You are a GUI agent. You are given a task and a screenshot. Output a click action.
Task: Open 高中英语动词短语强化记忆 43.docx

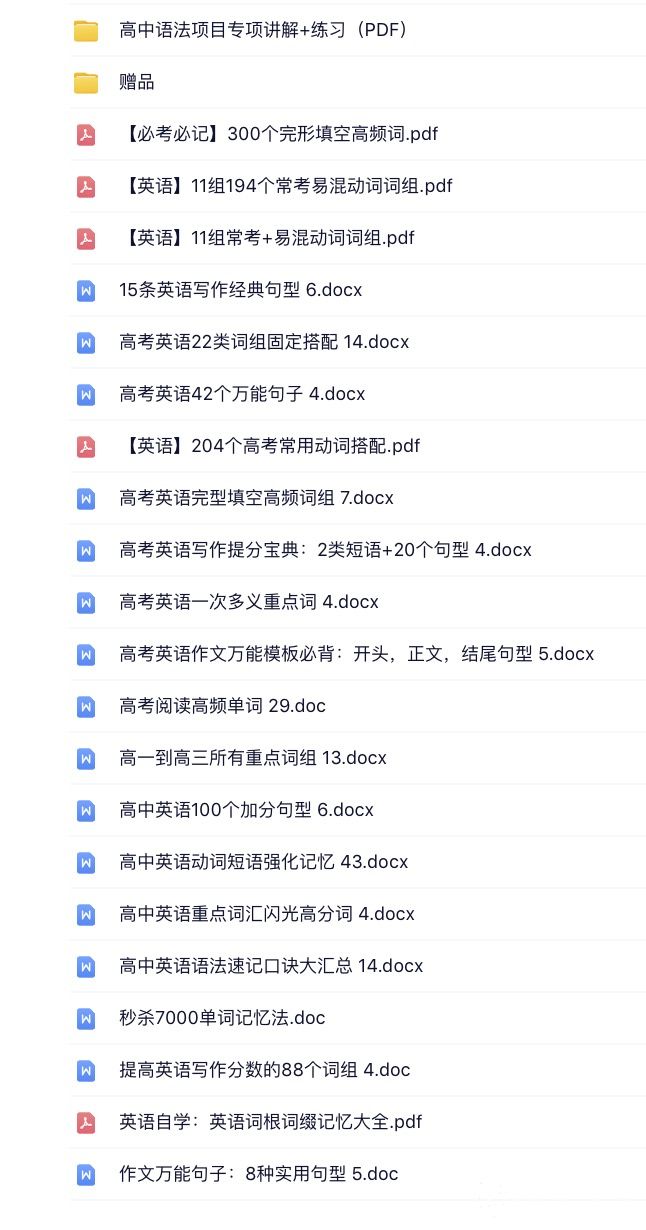(263, 862)
